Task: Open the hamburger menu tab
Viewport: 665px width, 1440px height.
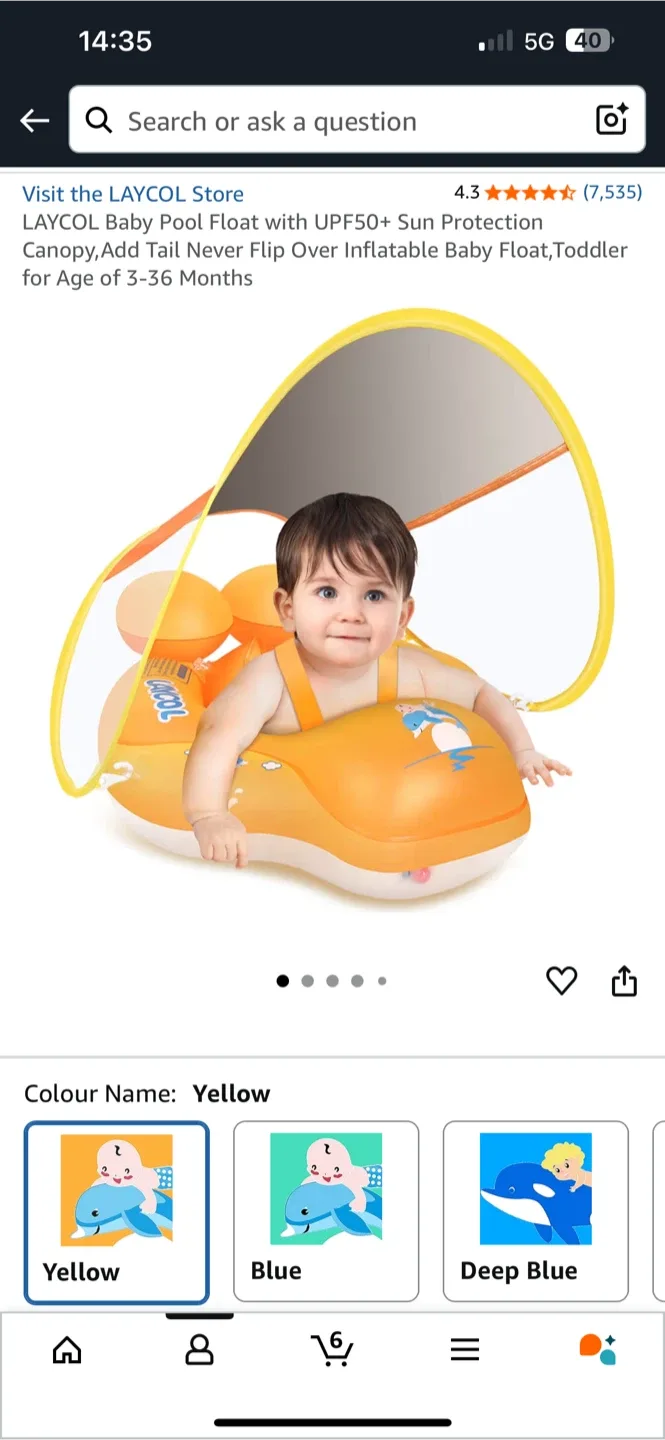Action: point(465,1350)
